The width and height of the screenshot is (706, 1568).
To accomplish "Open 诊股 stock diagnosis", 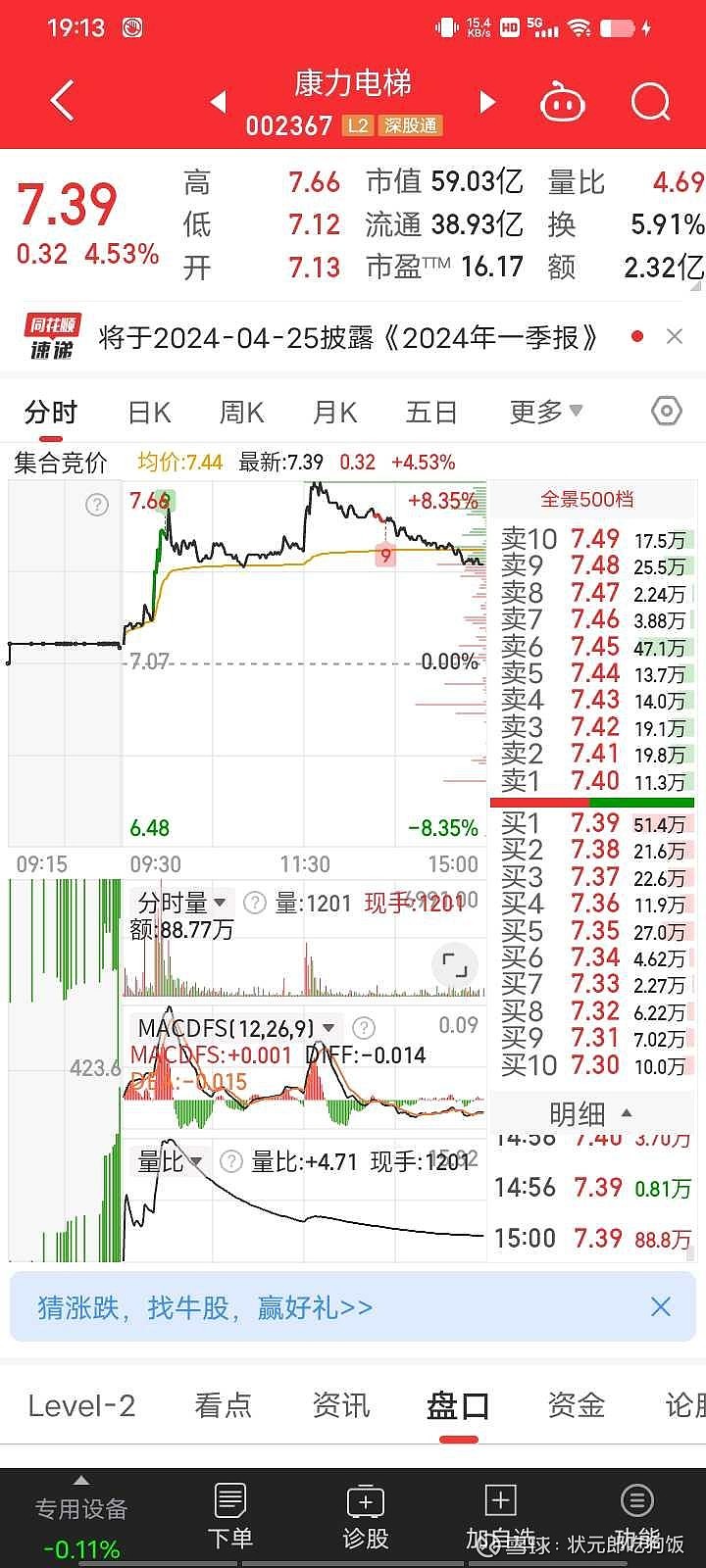I will 366,1516.
